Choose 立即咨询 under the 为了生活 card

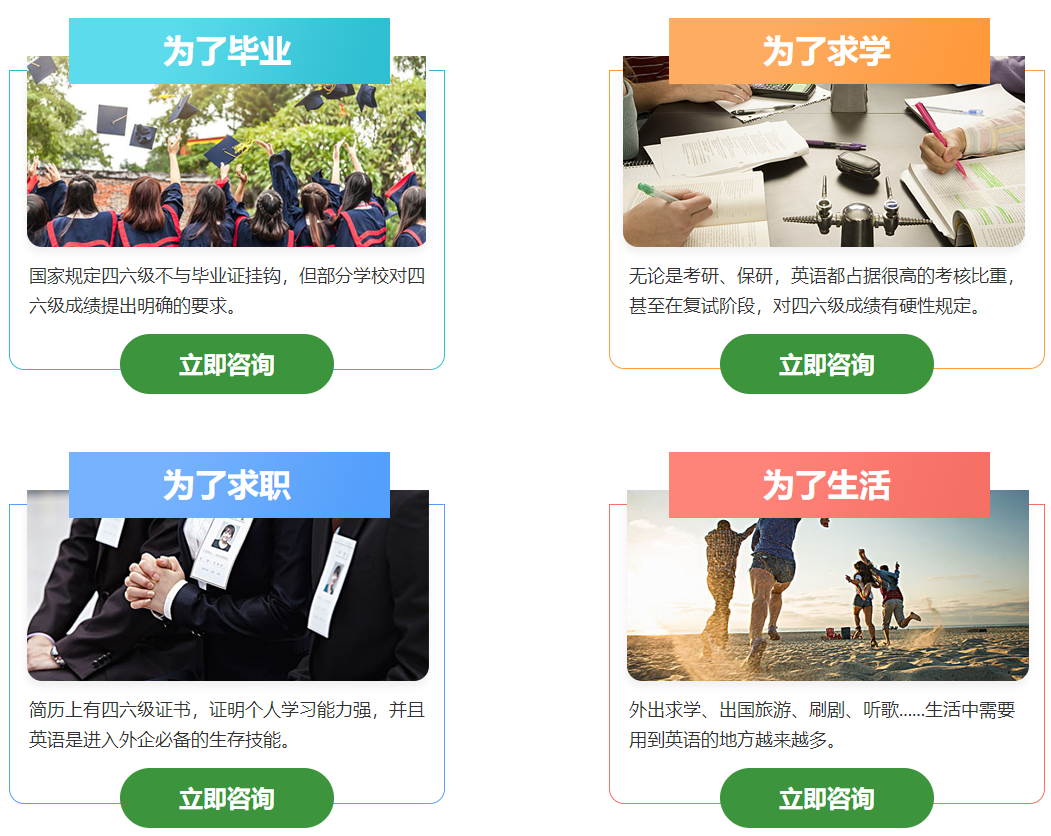coord(826,798)
